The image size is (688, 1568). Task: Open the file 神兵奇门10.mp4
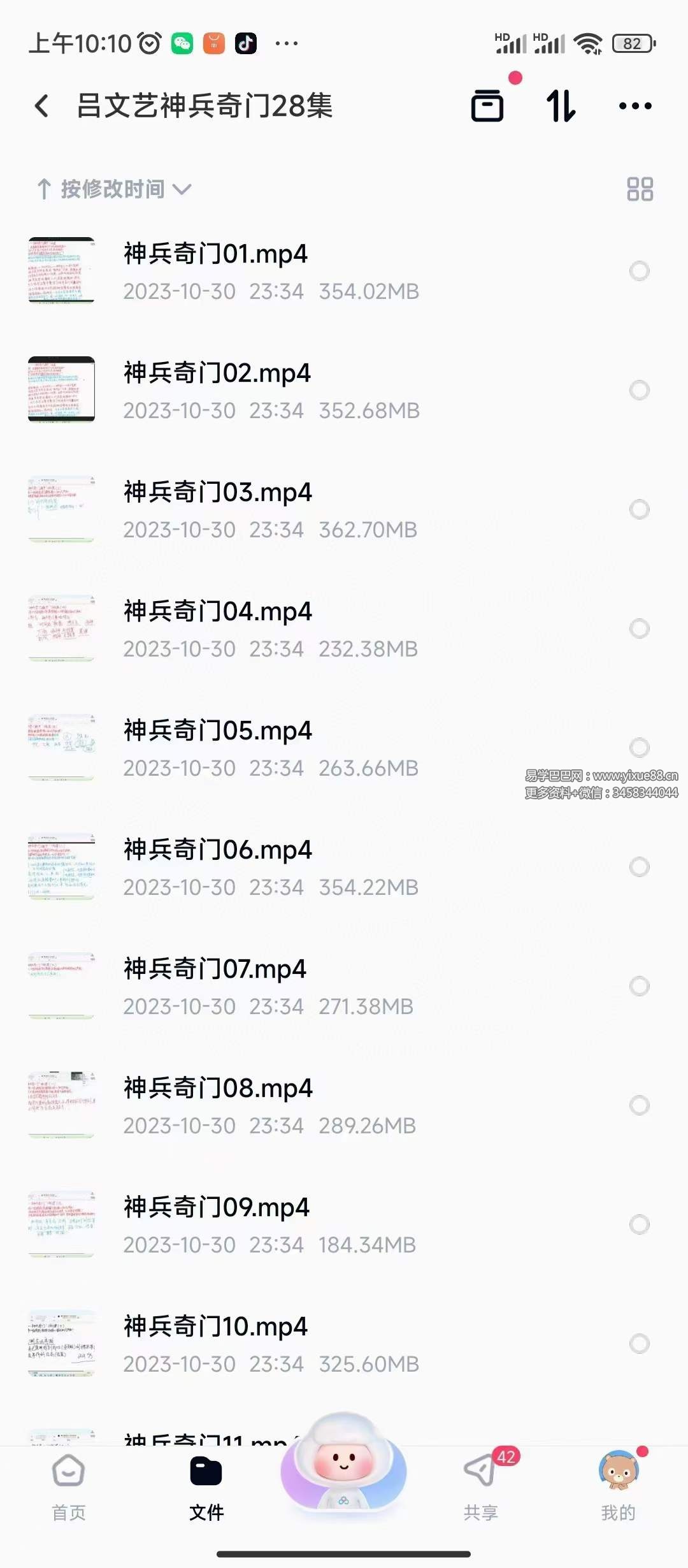pyautogui.click(x=215, y=1327)
